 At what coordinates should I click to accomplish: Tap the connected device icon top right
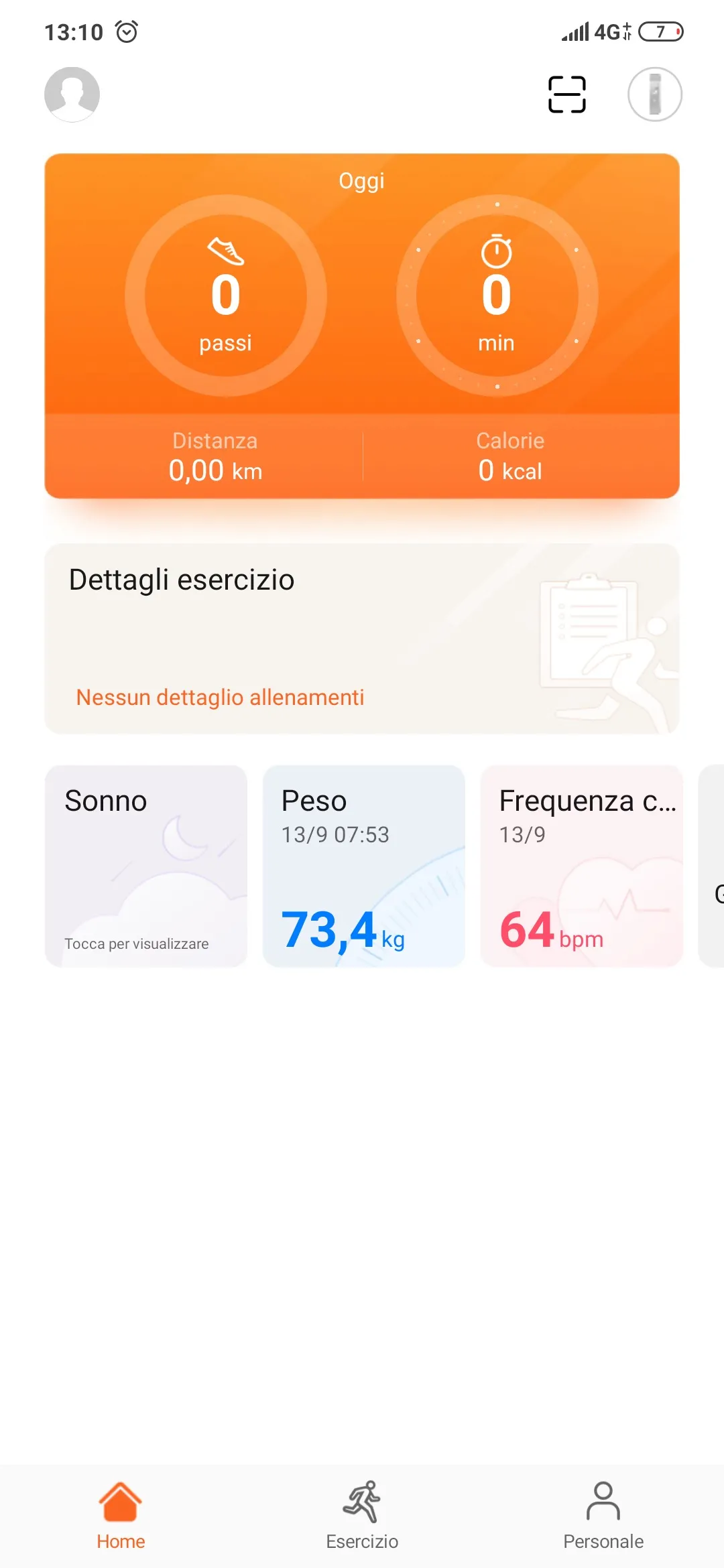click(x=655, y=94)
